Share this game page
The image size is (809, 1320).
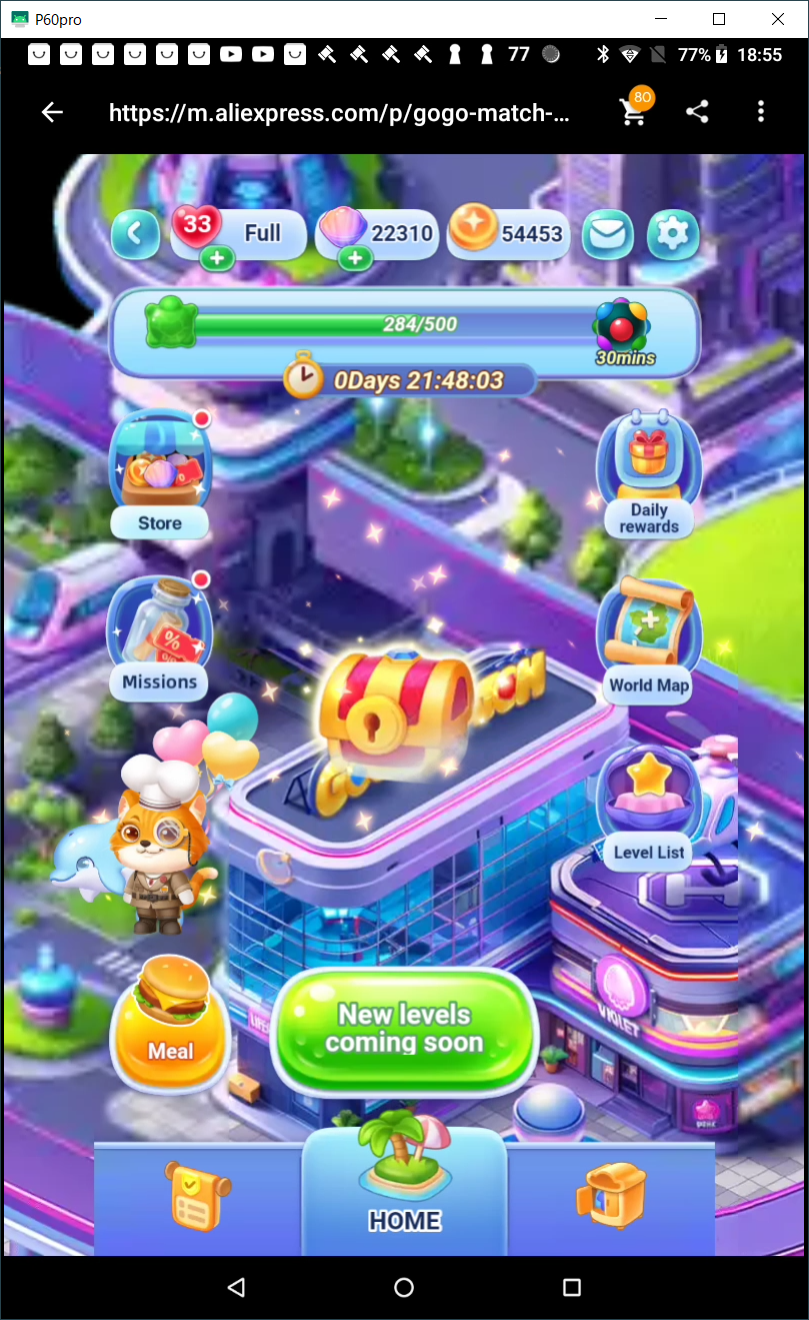pos(697,112)
